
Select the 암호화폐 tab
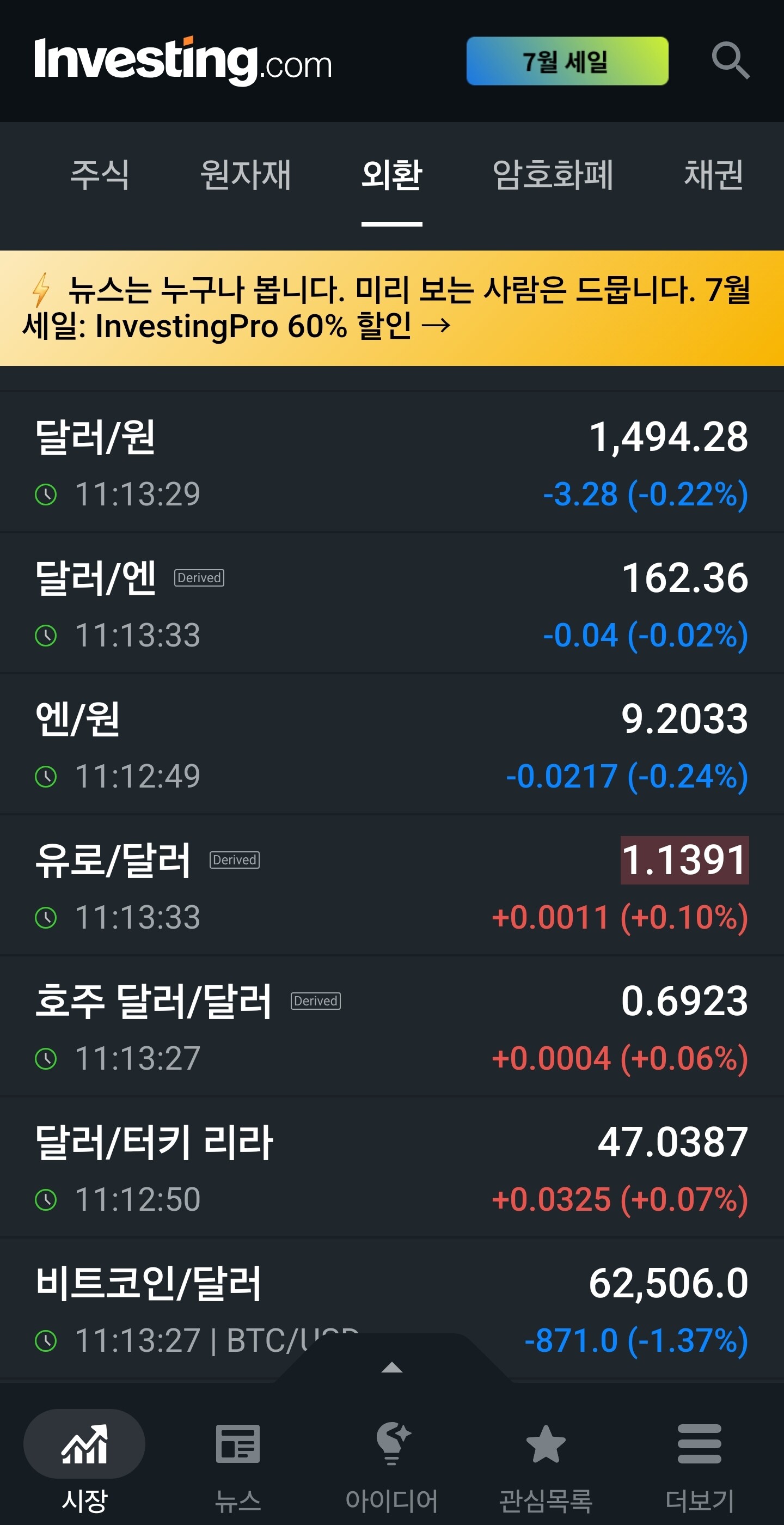tap(553, 175)
